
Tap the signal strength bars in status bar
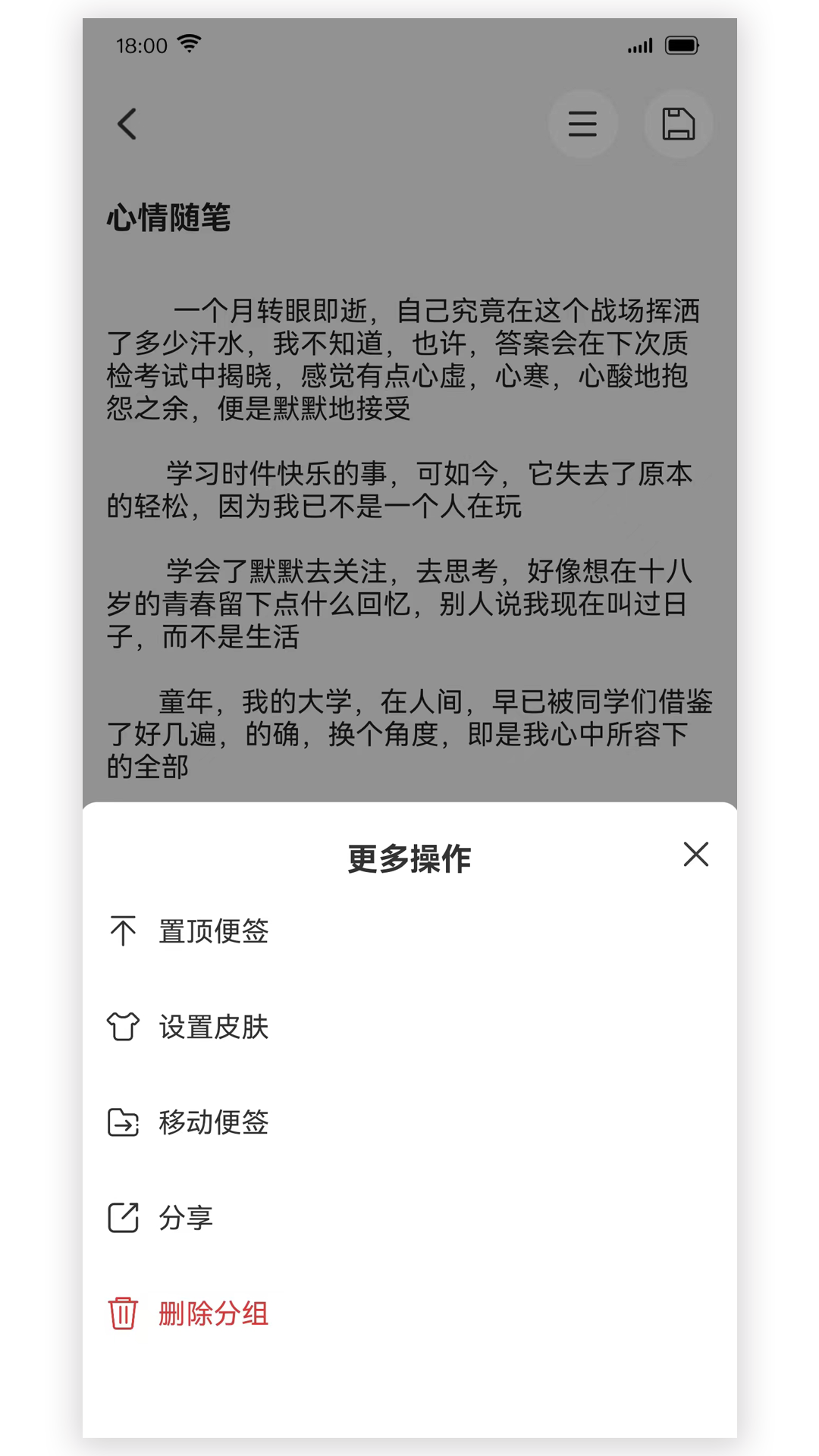(x=639, y=45)
